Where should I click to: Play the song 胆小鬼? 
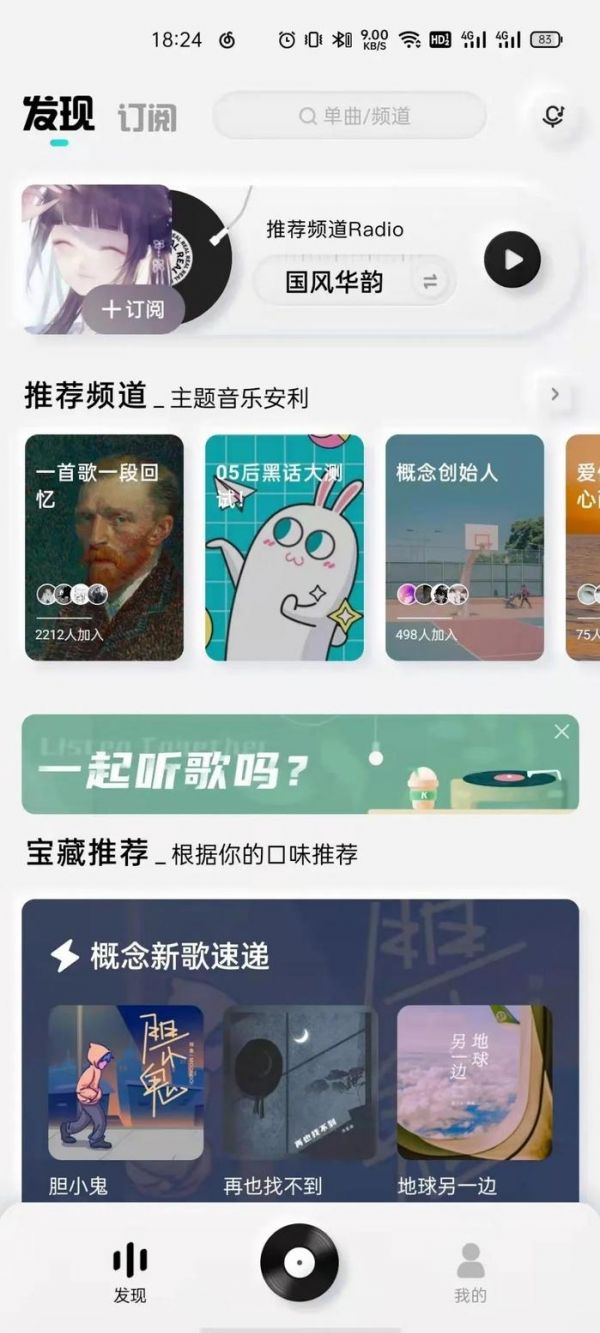[126, 1082]
